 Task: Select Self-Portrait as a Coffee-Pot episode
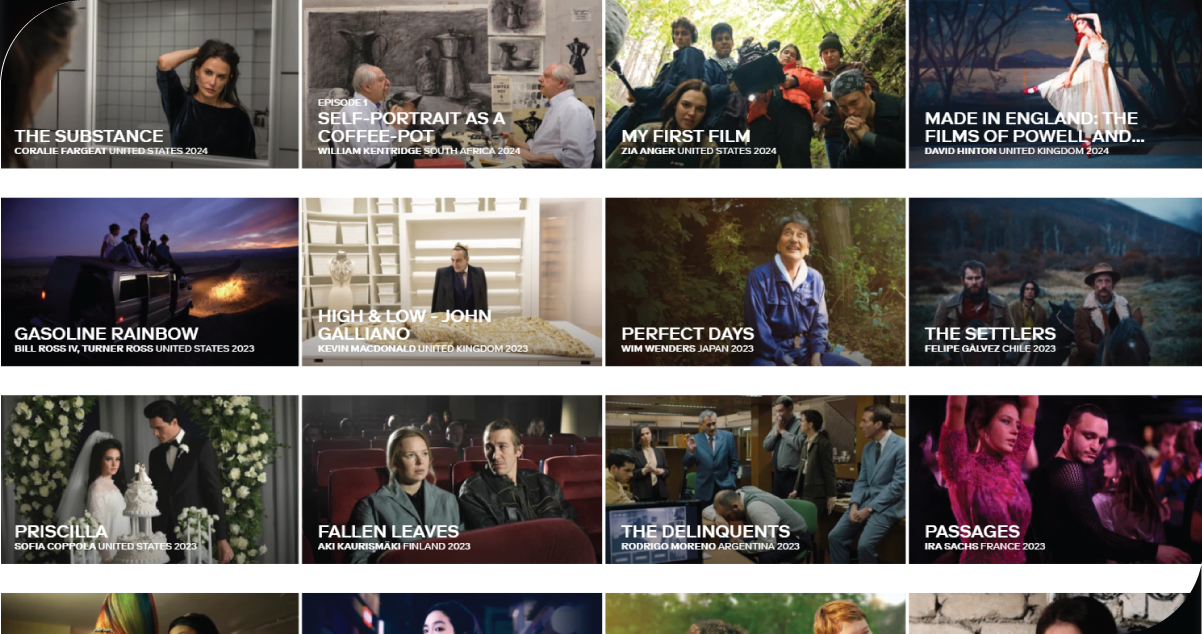coord(452,84)
